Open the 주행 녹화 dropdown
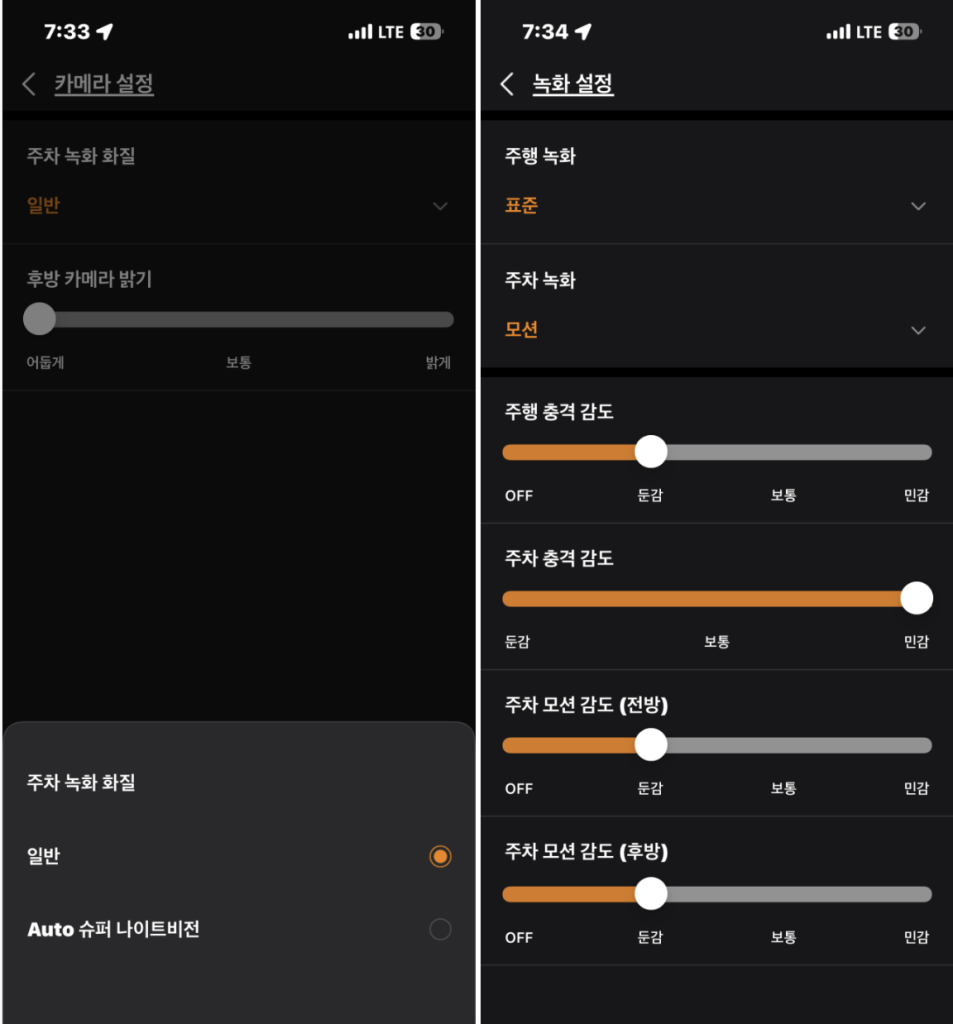This screenshot has height=1024, width=953. [x=917, y=206]
